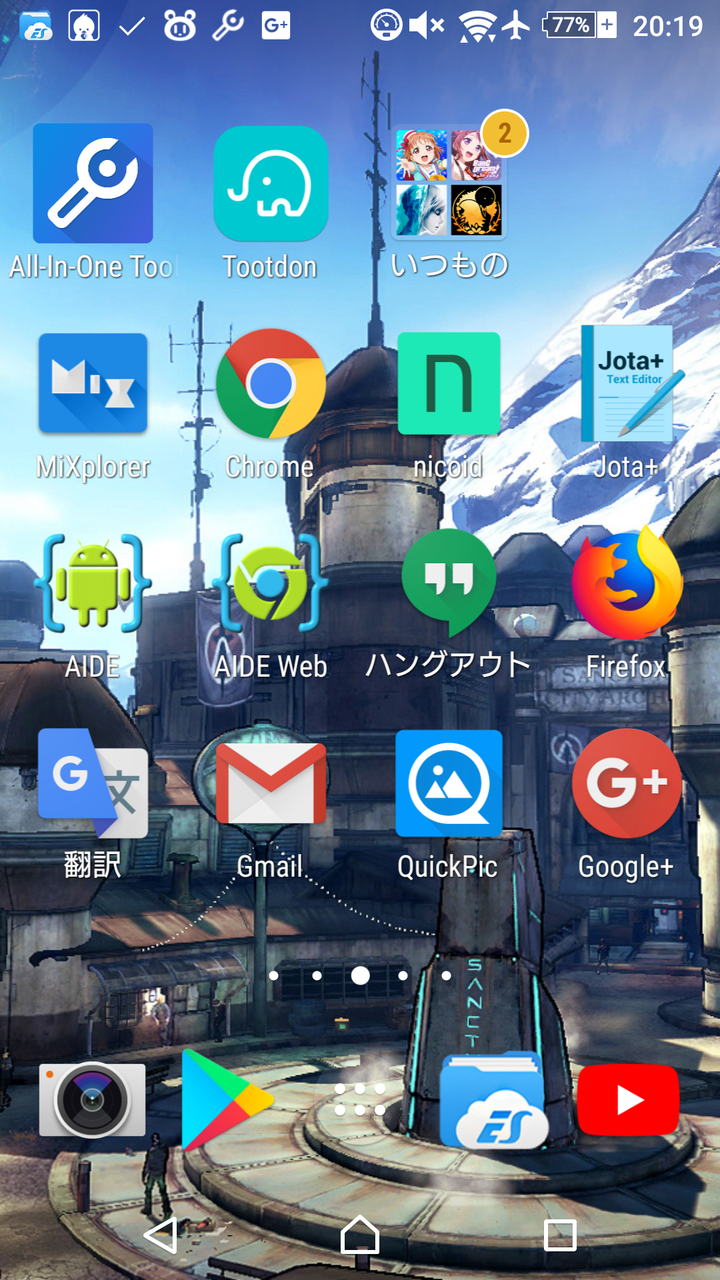The image size is (720, 1280).
Task: Tap the system home button
Action: point(360,1236)
